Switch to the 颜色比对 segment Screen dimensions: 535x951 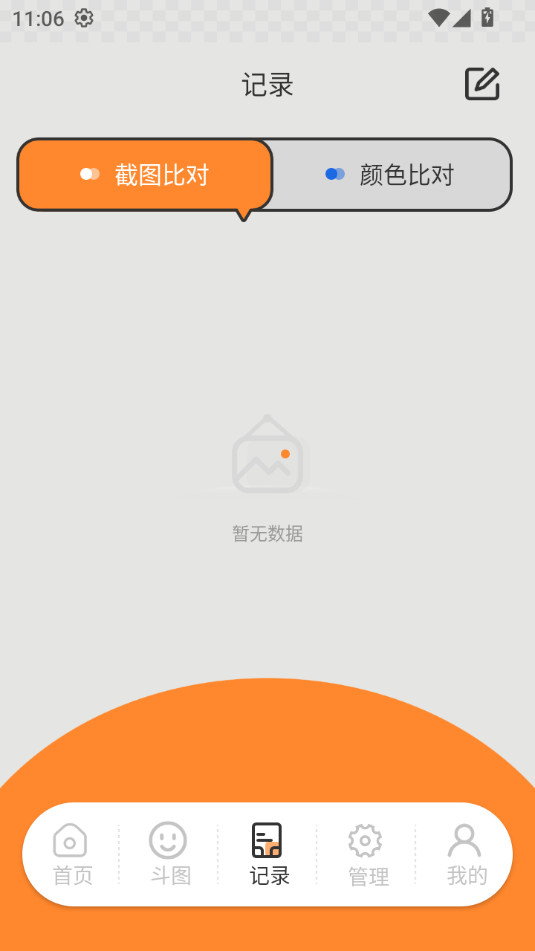point(392,175)
